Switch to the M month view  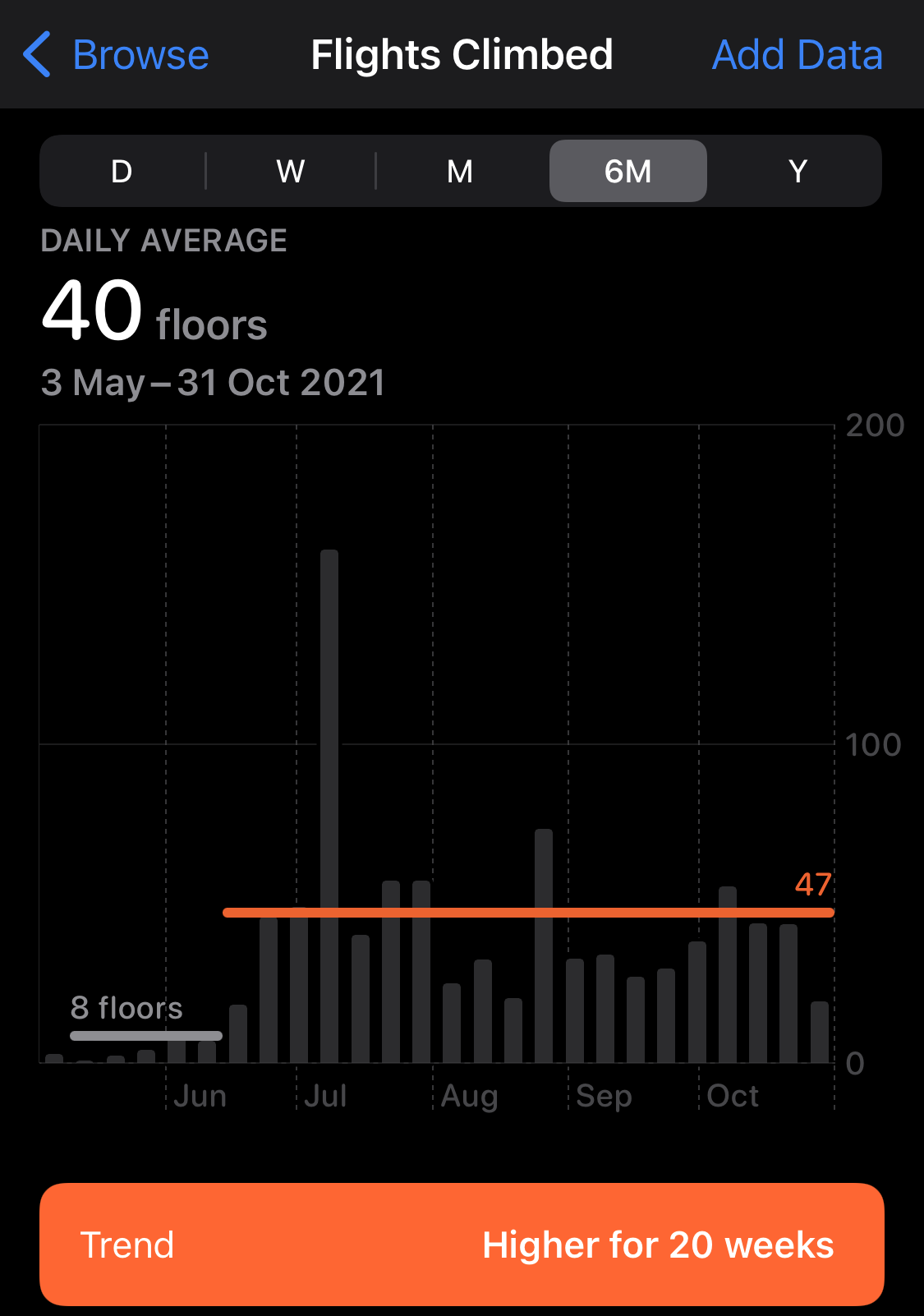coord(460,172)
